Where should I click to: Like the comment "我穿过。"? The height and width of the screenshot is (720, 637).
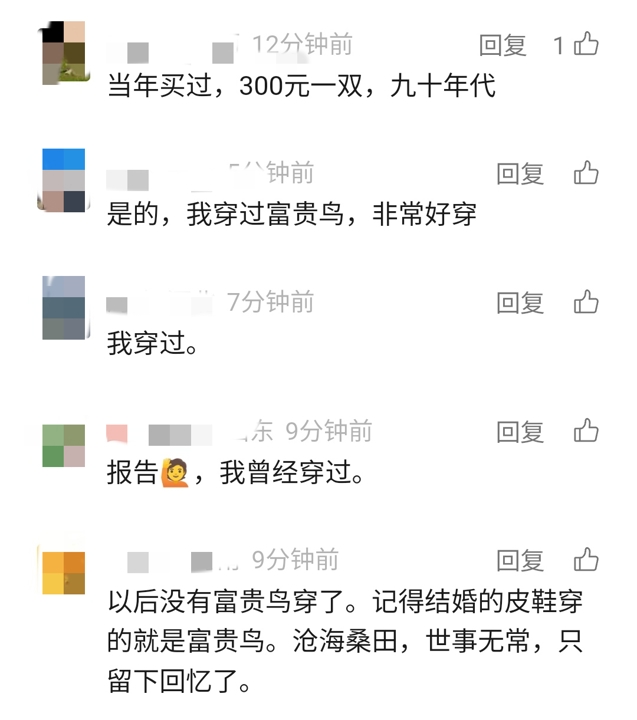click(586, 302)
